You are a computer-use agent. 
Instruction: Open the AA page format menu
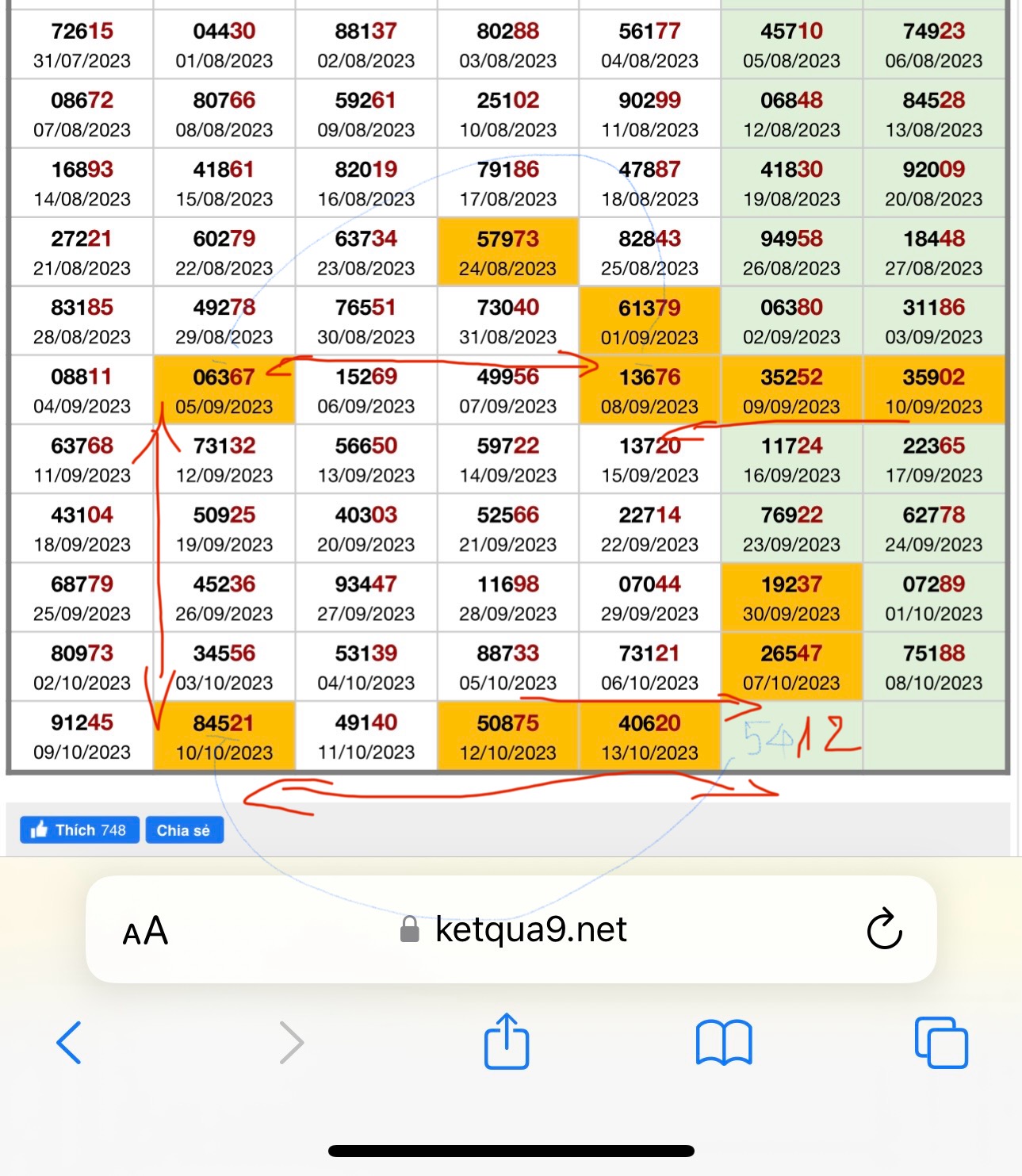145,931
